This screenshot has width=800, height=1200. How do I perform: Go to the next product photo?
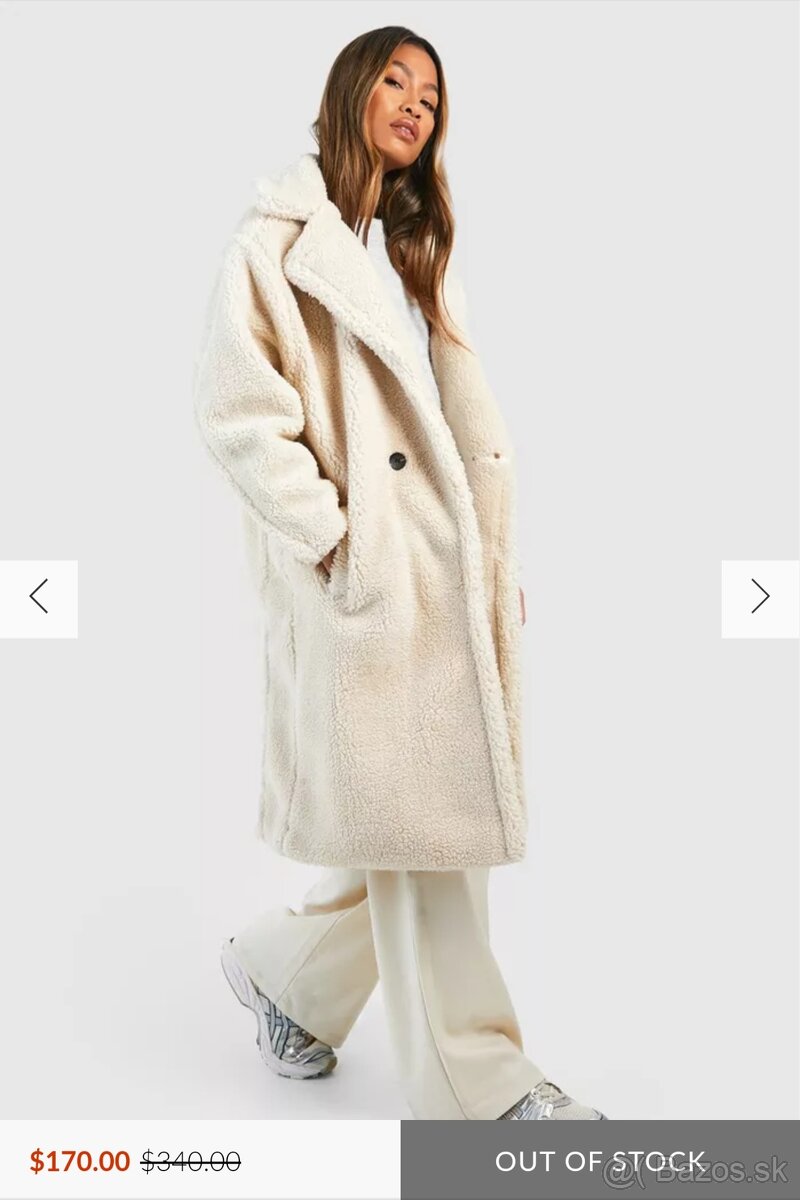click(760, 598)
